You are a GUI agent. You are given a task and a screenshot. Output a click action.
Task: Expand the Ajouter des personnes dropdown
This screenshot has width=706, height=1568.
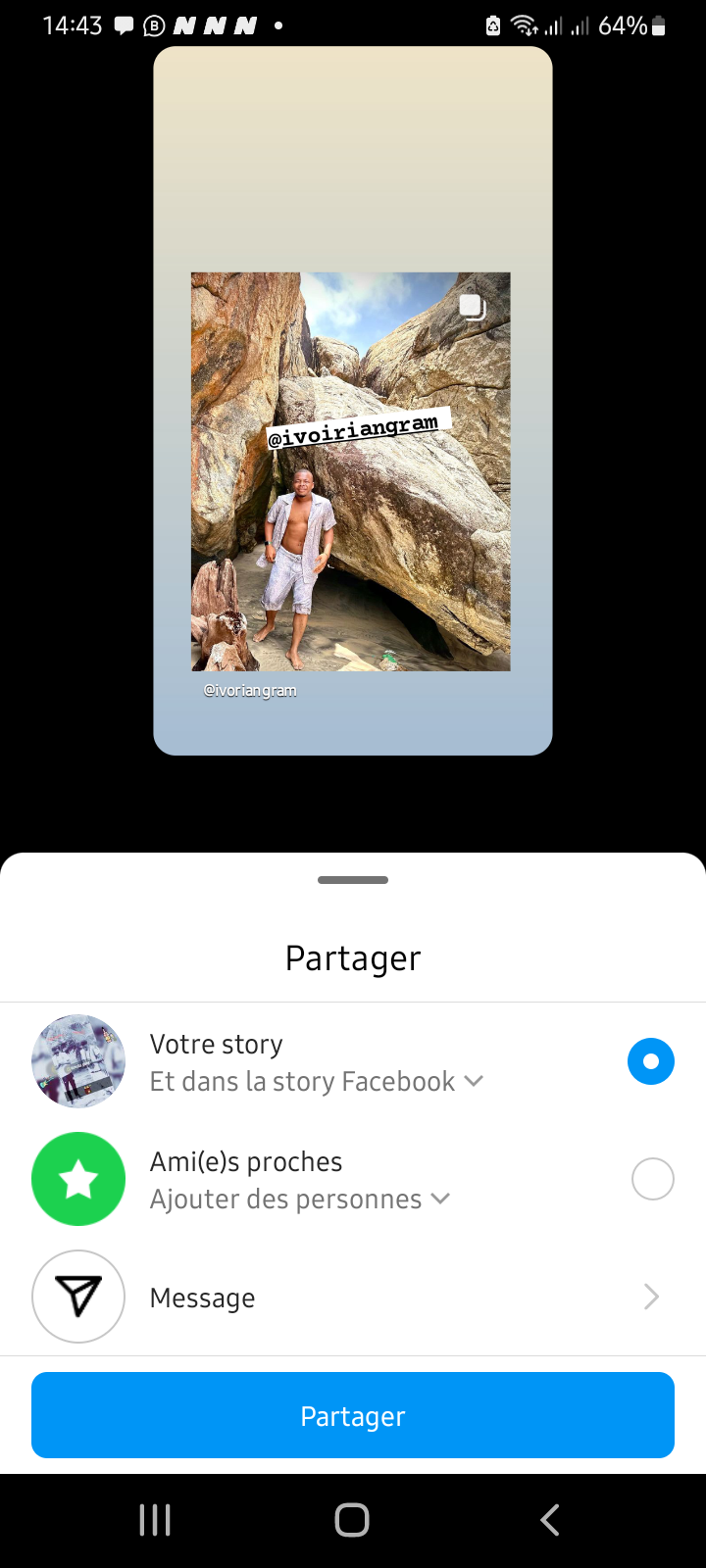tap(299, 1200)
